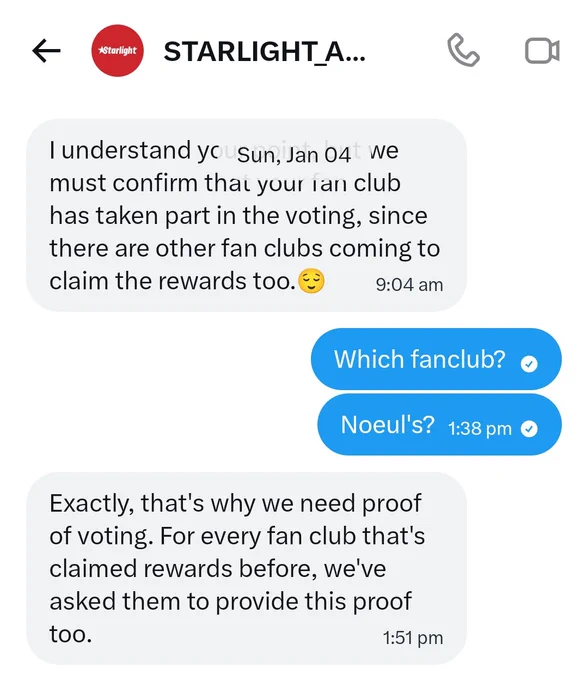Open the Starlight profile avatar
Viewport: 588px width, 680px height.
click(x=118, y=51)
